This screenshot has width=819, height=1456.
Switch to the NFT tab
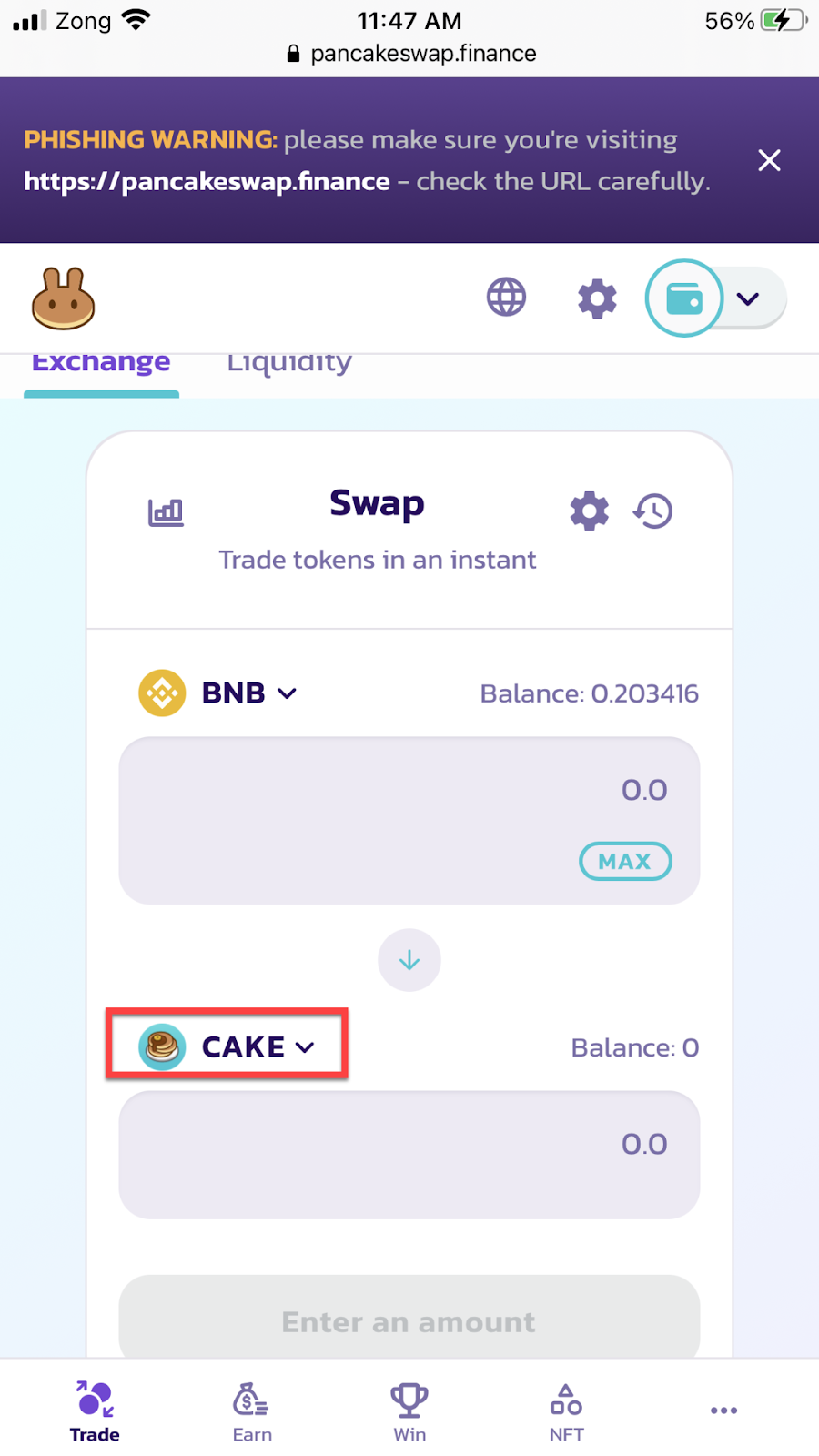566,1412
